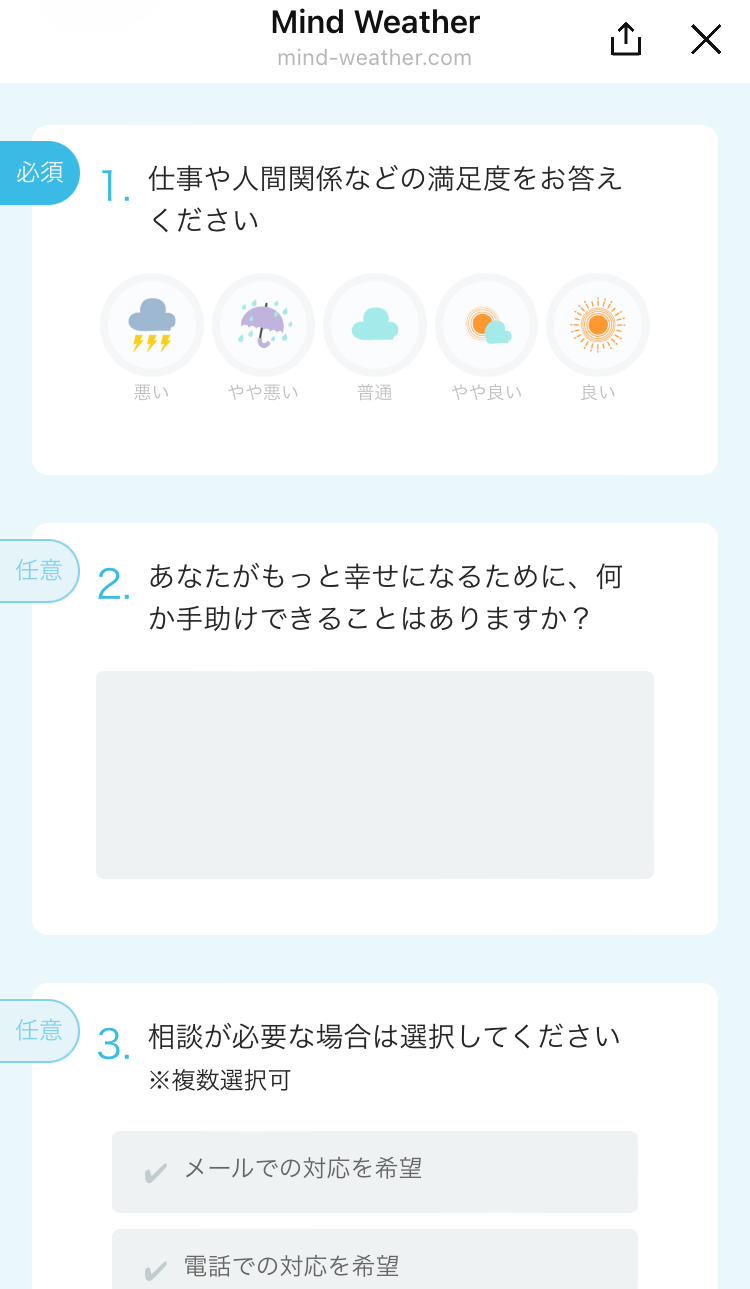The image size is (750, 1289).
Task: Check メールでの対応を希望
Action: (x=375, y=1171)
